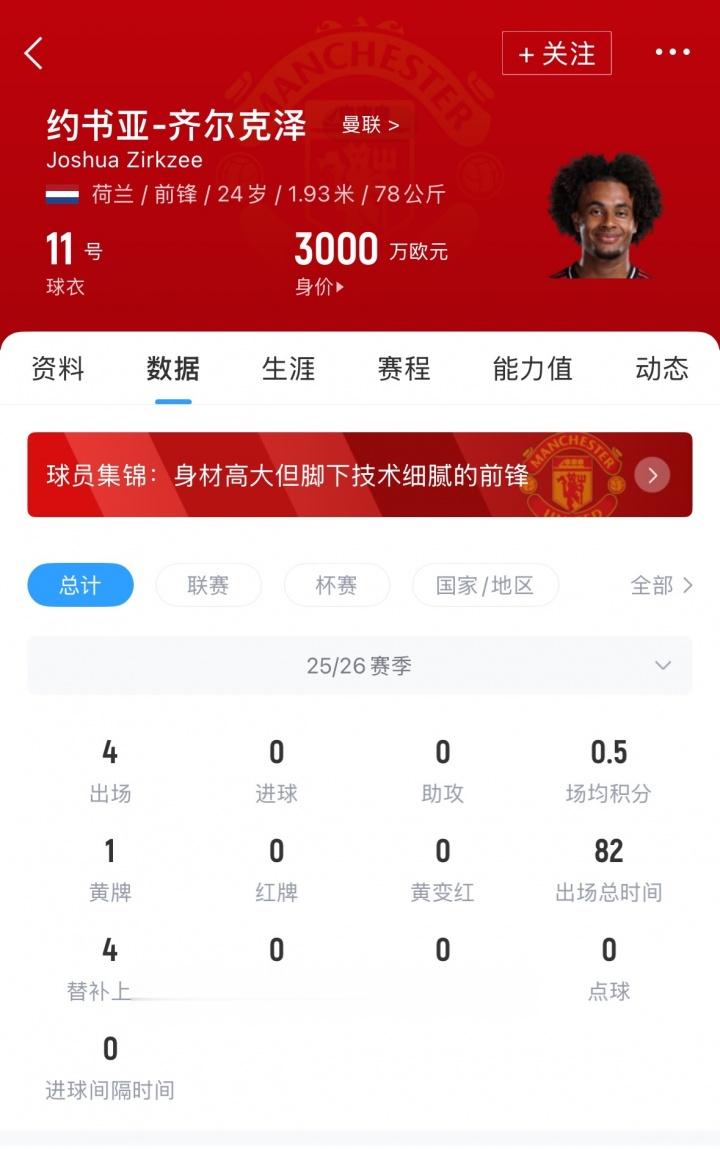Open the 曼联 team page link
This screenshot has width=720, height=1149.
pyautogui.click(x=370, y=125)
